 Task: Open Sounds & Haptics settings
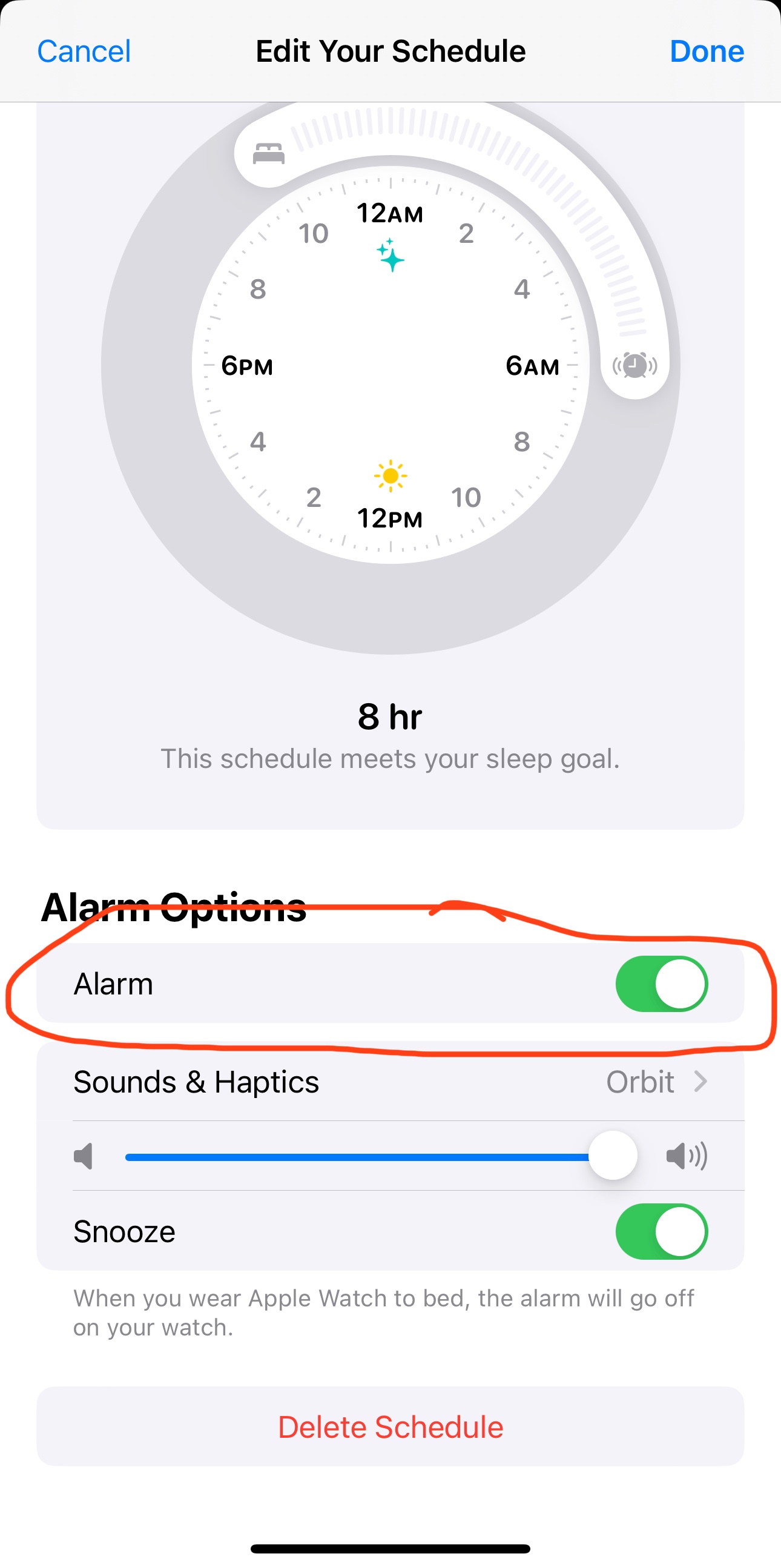pos(391,1082)
